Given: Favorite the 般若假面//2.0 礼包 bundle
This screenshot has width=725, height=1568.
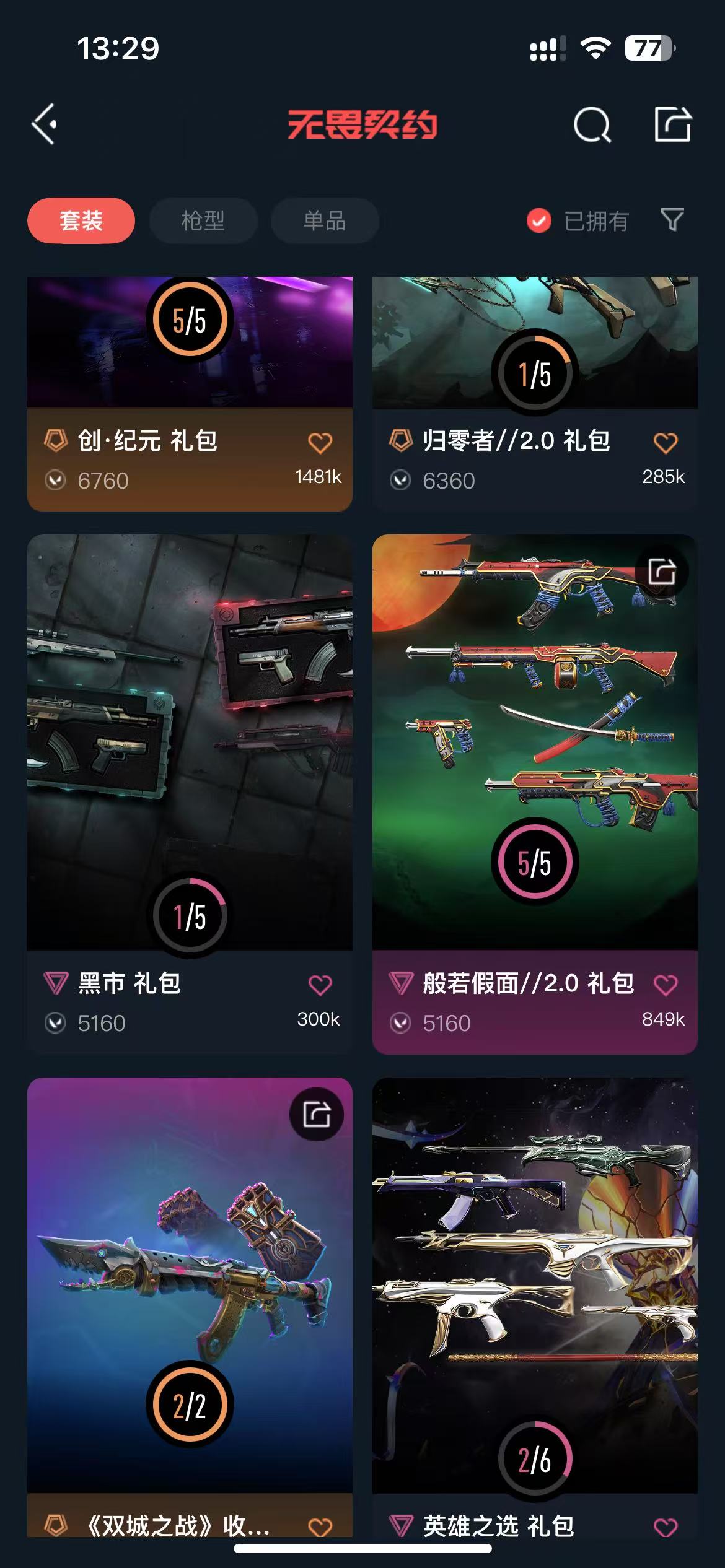Looking at the screenshot, I should (x=666, y=985).
